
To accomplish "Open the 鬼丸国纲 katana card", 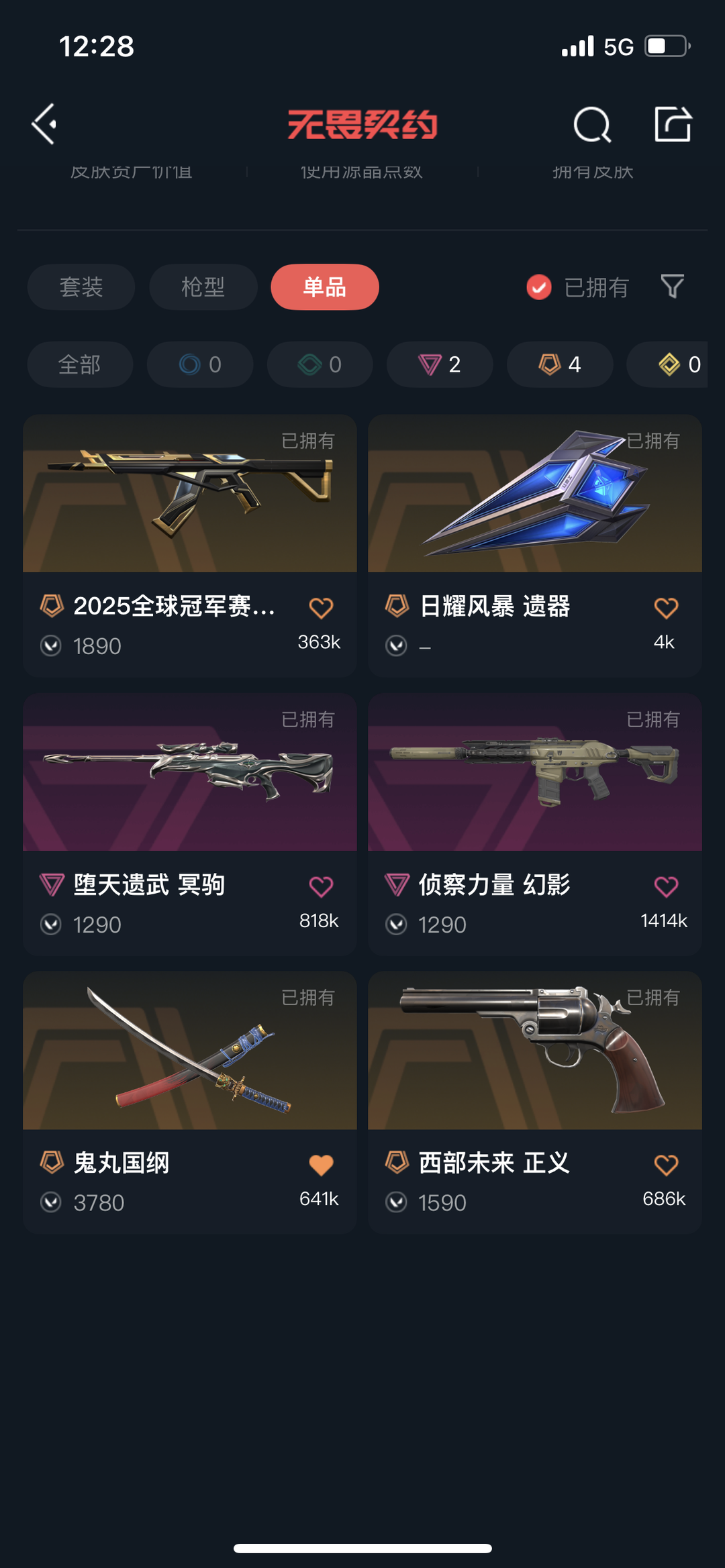I will click(x=190, y=1102).
